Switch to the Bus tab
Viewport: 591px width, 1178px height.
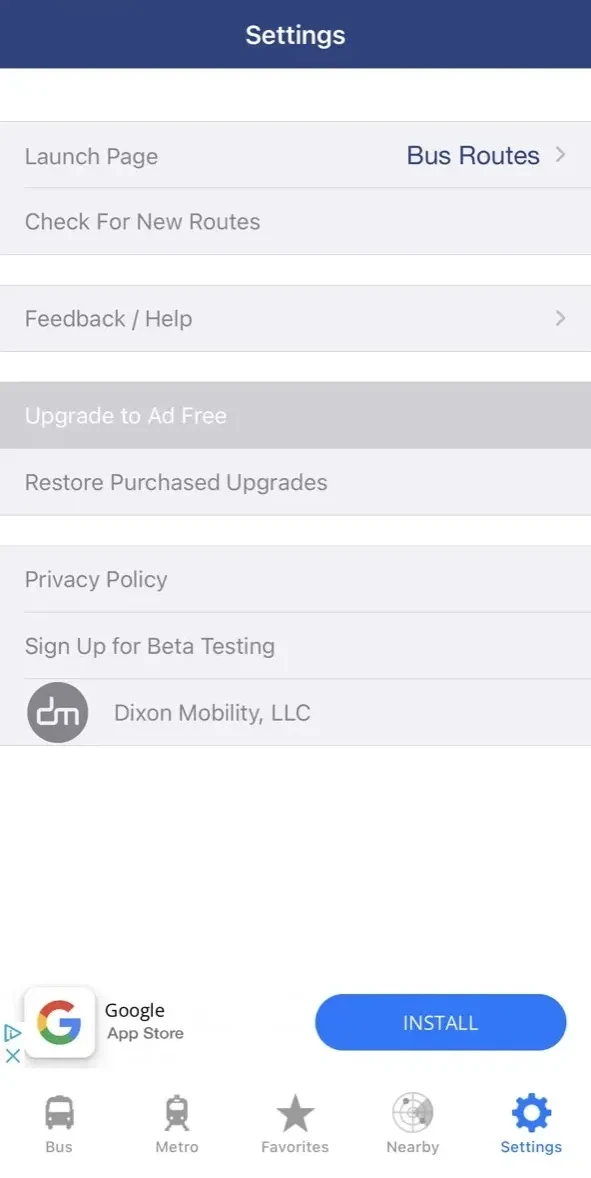pos(59,1124)
